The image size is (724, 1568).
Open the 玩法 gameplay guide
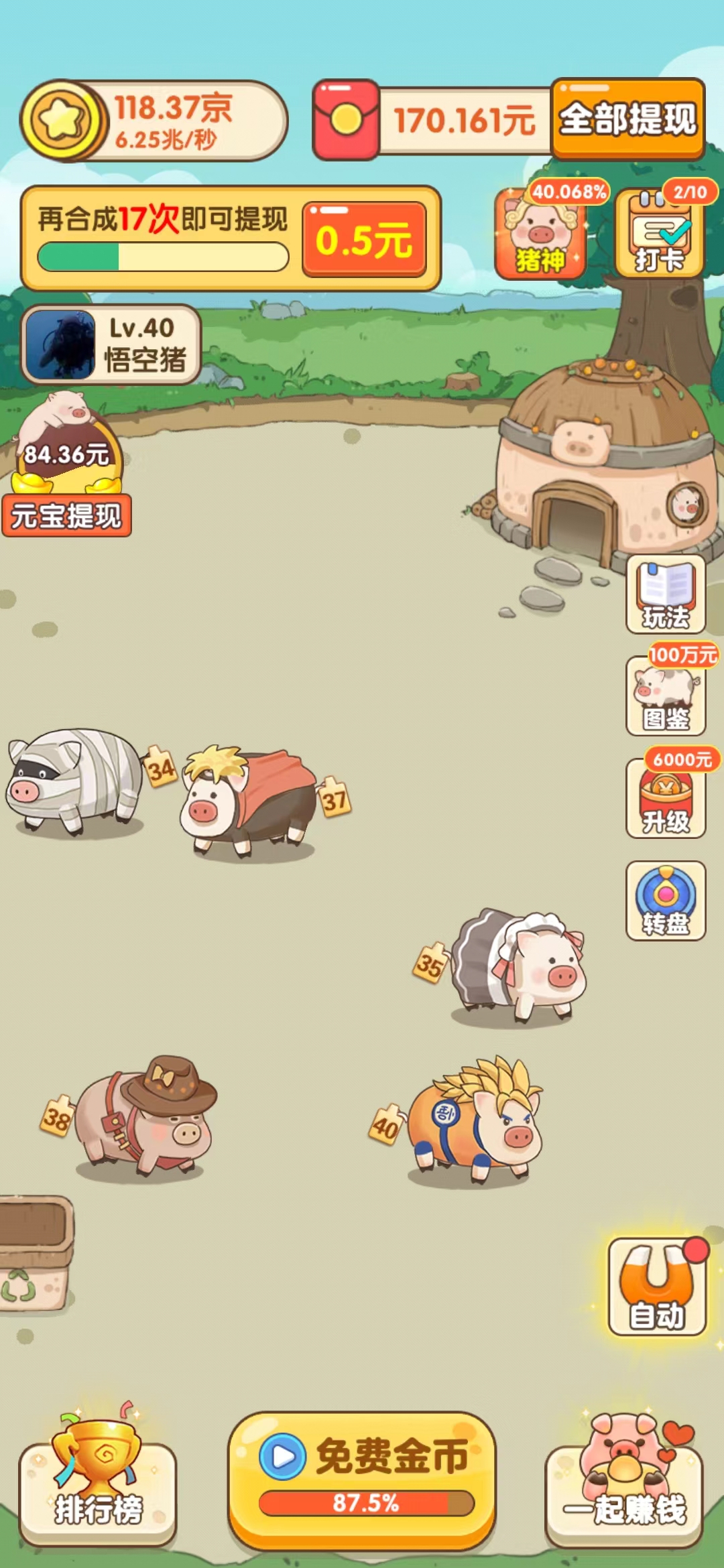pos(665,596)
